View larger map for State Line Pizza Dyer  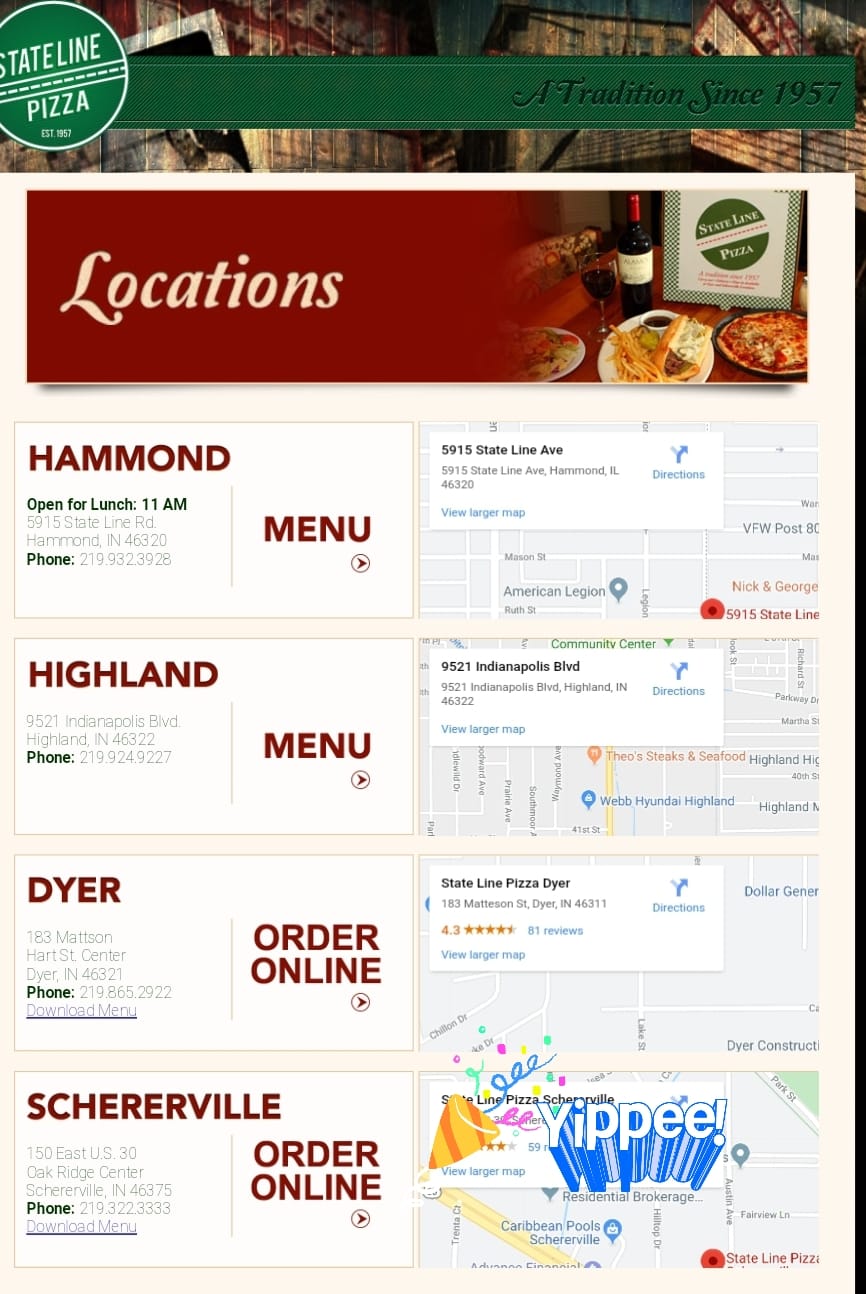pyautogui.click(x=483, y=955)
